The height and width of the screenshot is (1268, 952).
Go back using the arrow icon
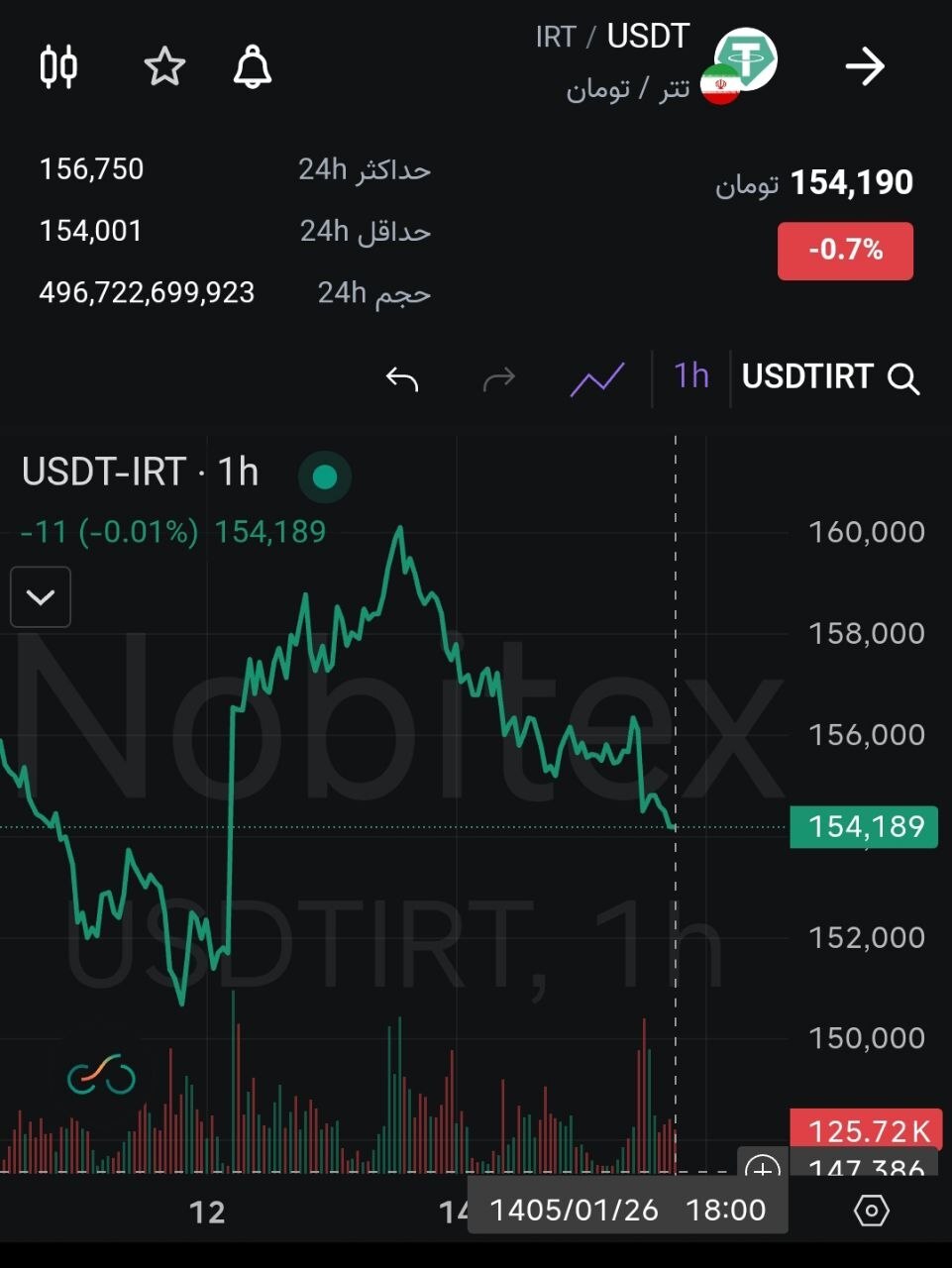864,67
